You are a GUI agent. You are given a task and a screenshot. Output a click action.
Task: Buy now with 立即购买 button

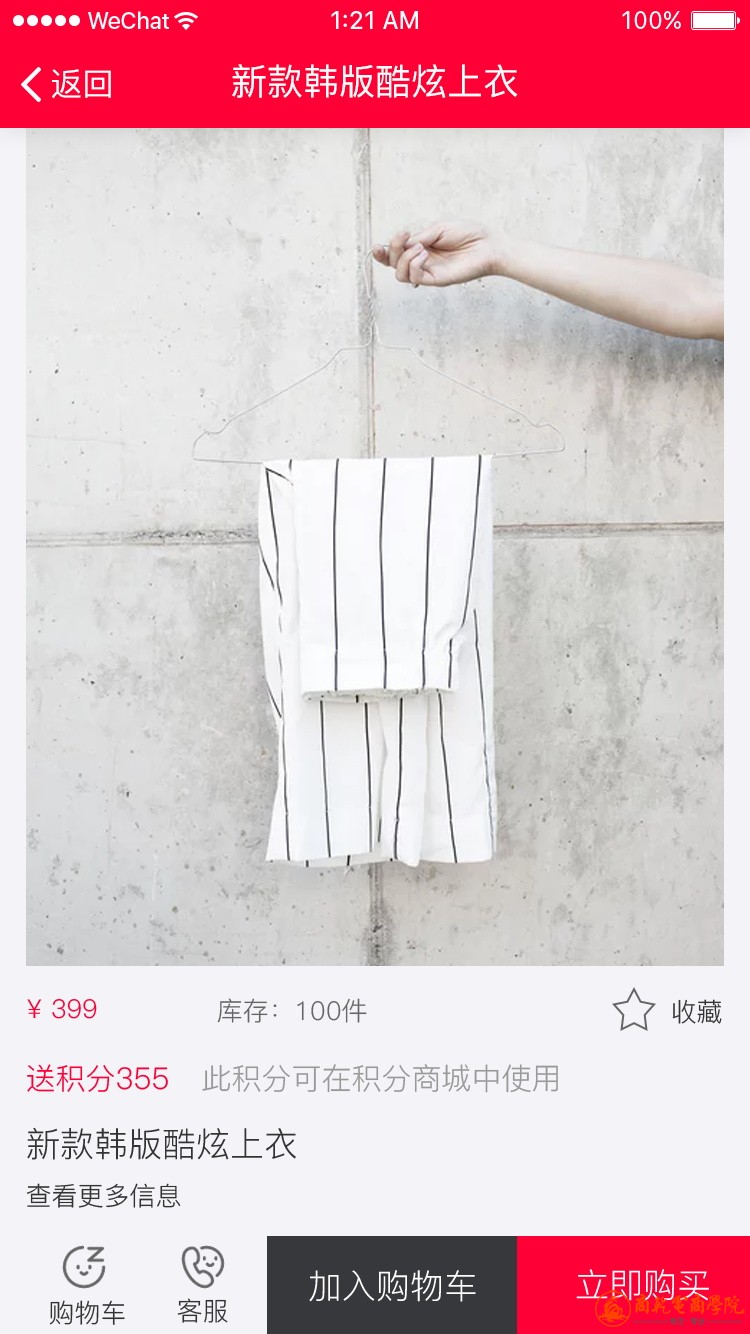[x=632, y=1286]
